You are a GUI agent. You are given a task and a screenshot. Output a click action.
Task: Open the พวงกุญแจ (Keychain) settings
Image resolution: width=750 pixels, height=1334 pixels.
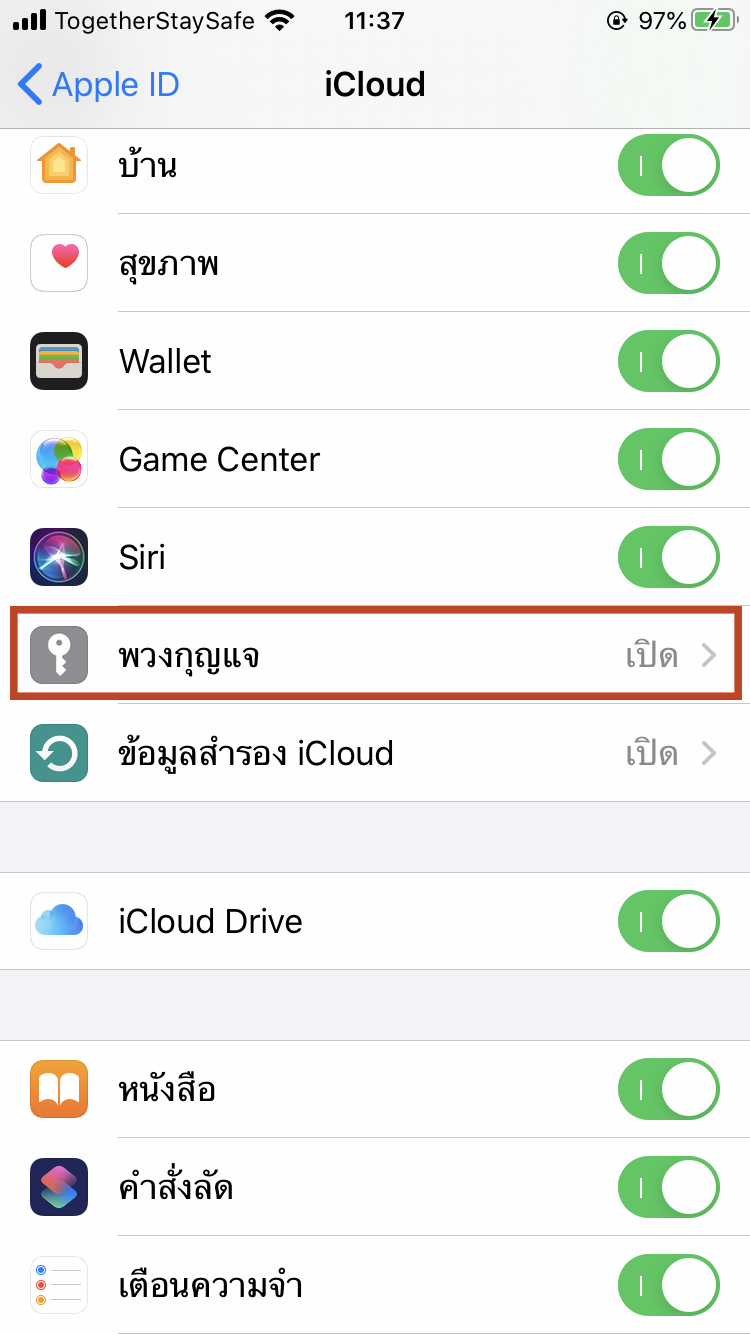[375, 656]
